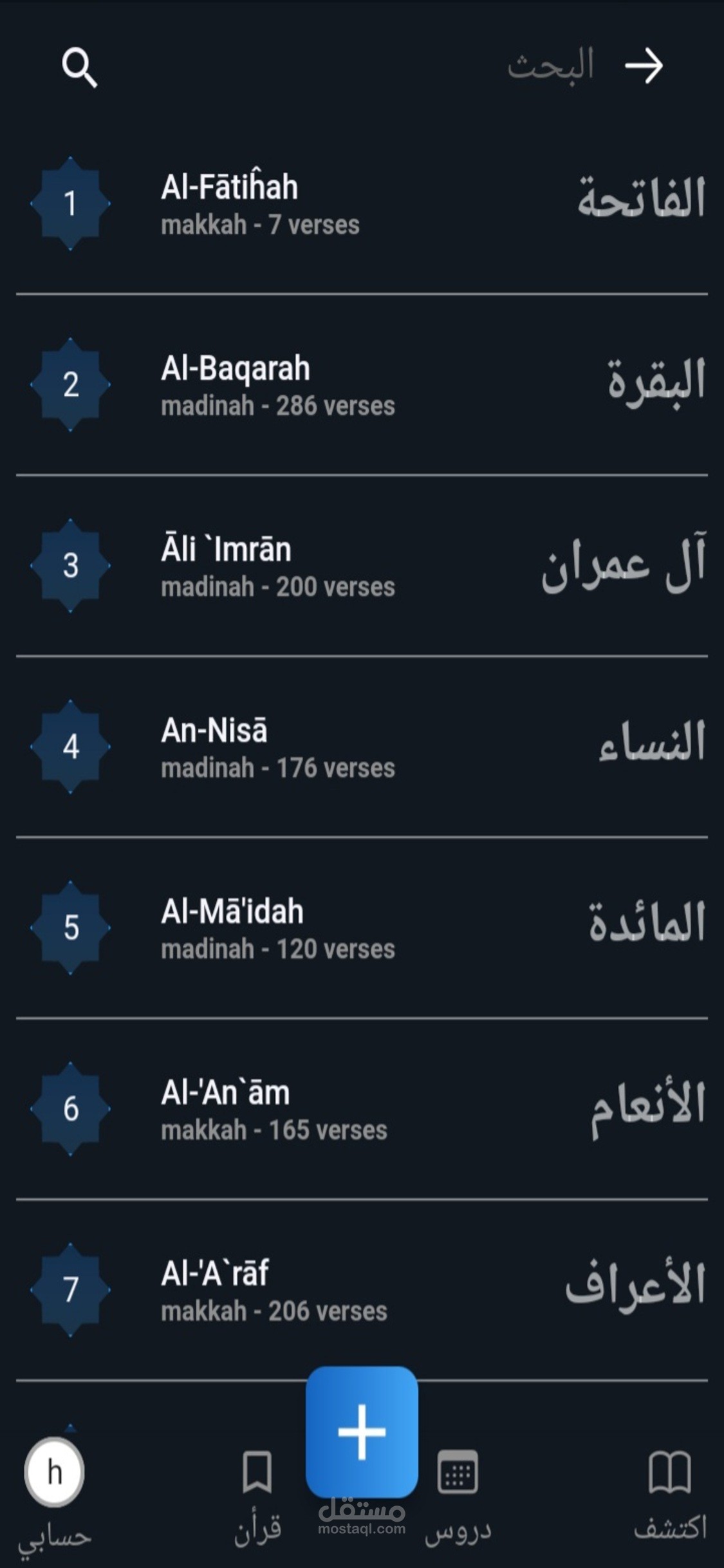Tap the arrow icon in the search bar
The image size is (724, 1568).
tap(644, 66)
